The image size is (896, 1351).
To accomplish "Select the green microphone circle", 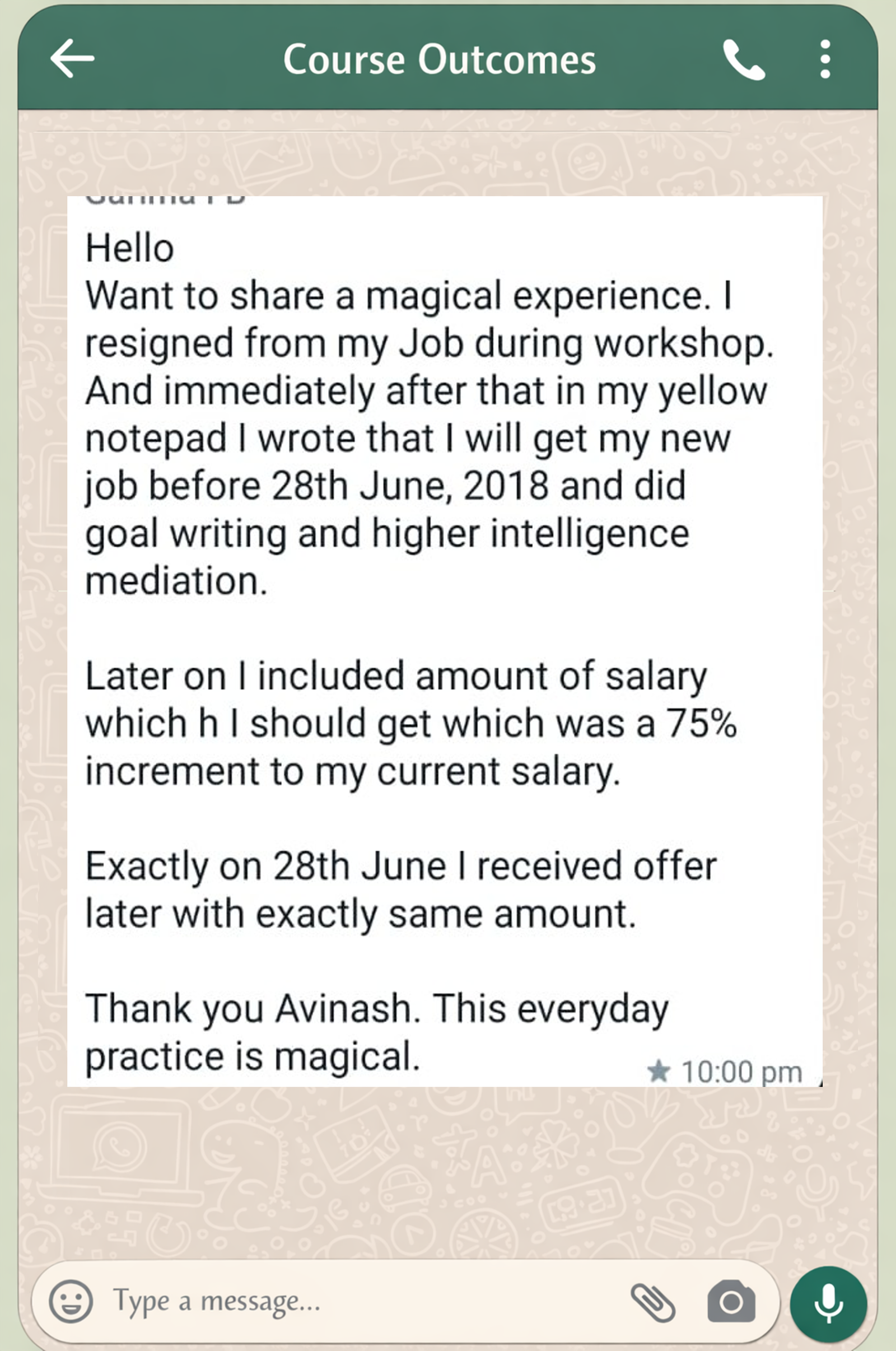I will (x=828, y=1302).
